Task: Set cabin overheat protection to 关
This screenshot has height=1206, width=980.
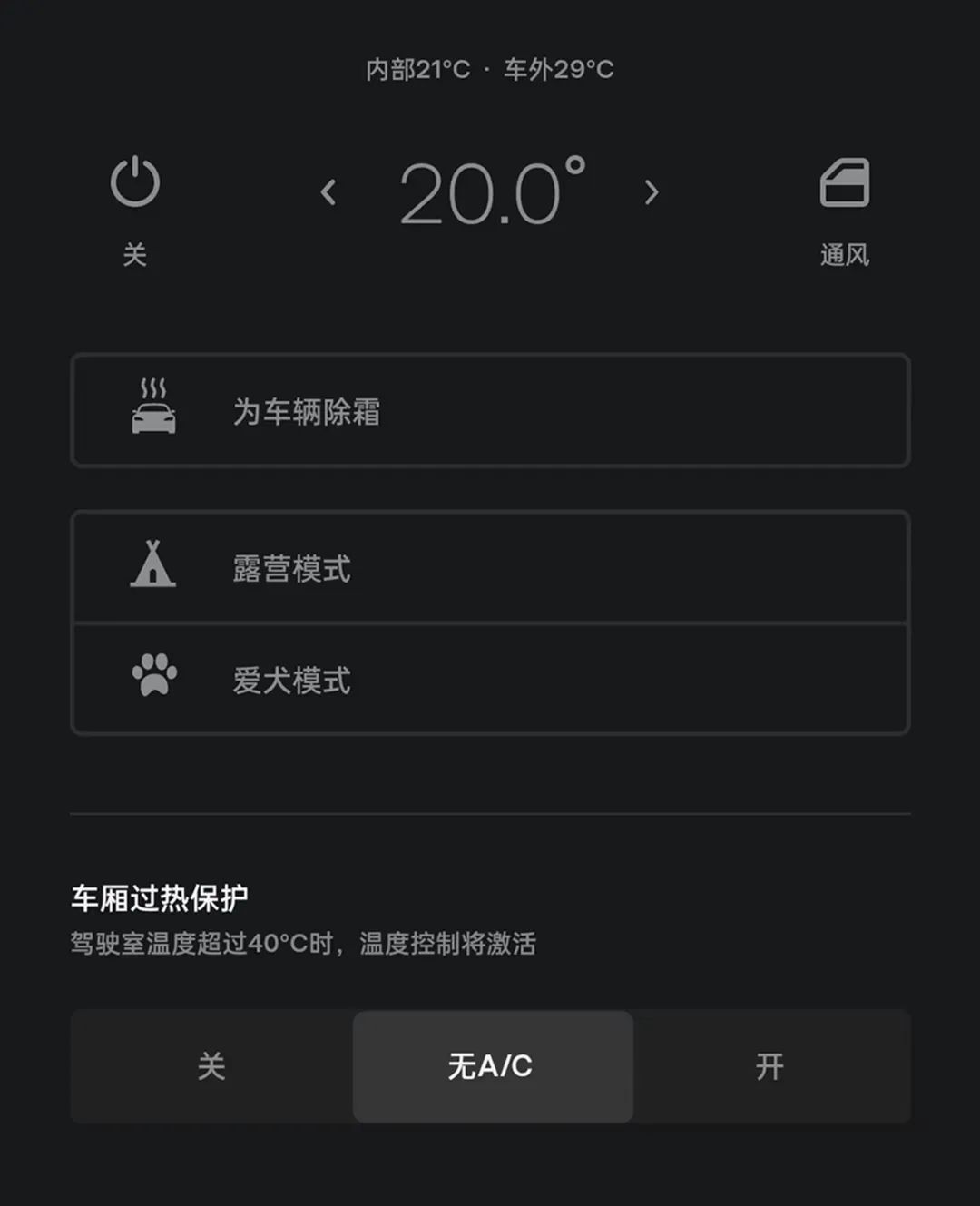Action: (x=211, y=1066)
